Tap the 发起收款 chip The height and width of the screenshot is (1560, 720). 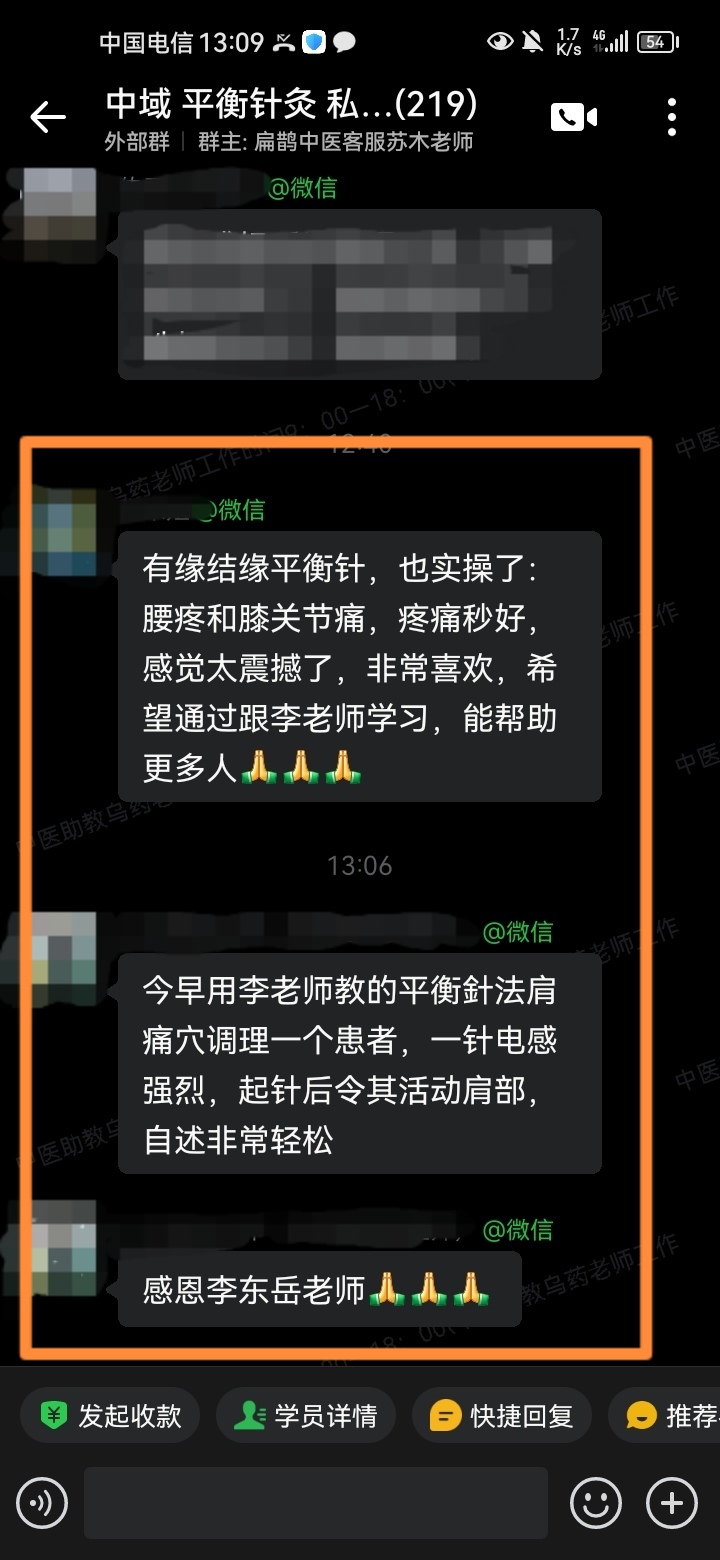pos(110,1415)
